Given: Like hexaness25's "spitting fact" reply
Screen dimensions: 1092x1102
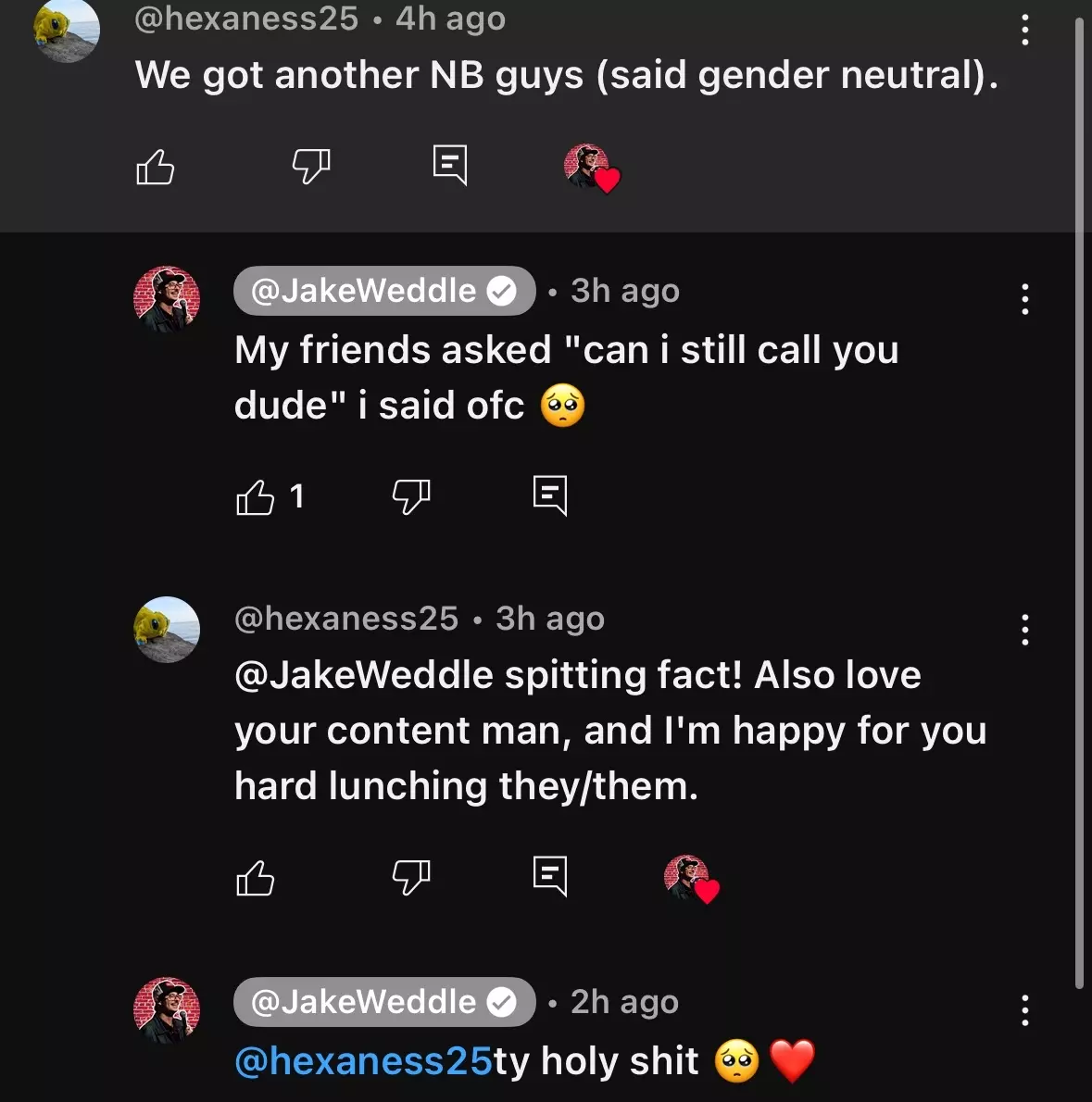Looking at the screenshot, I should (256, 877).
